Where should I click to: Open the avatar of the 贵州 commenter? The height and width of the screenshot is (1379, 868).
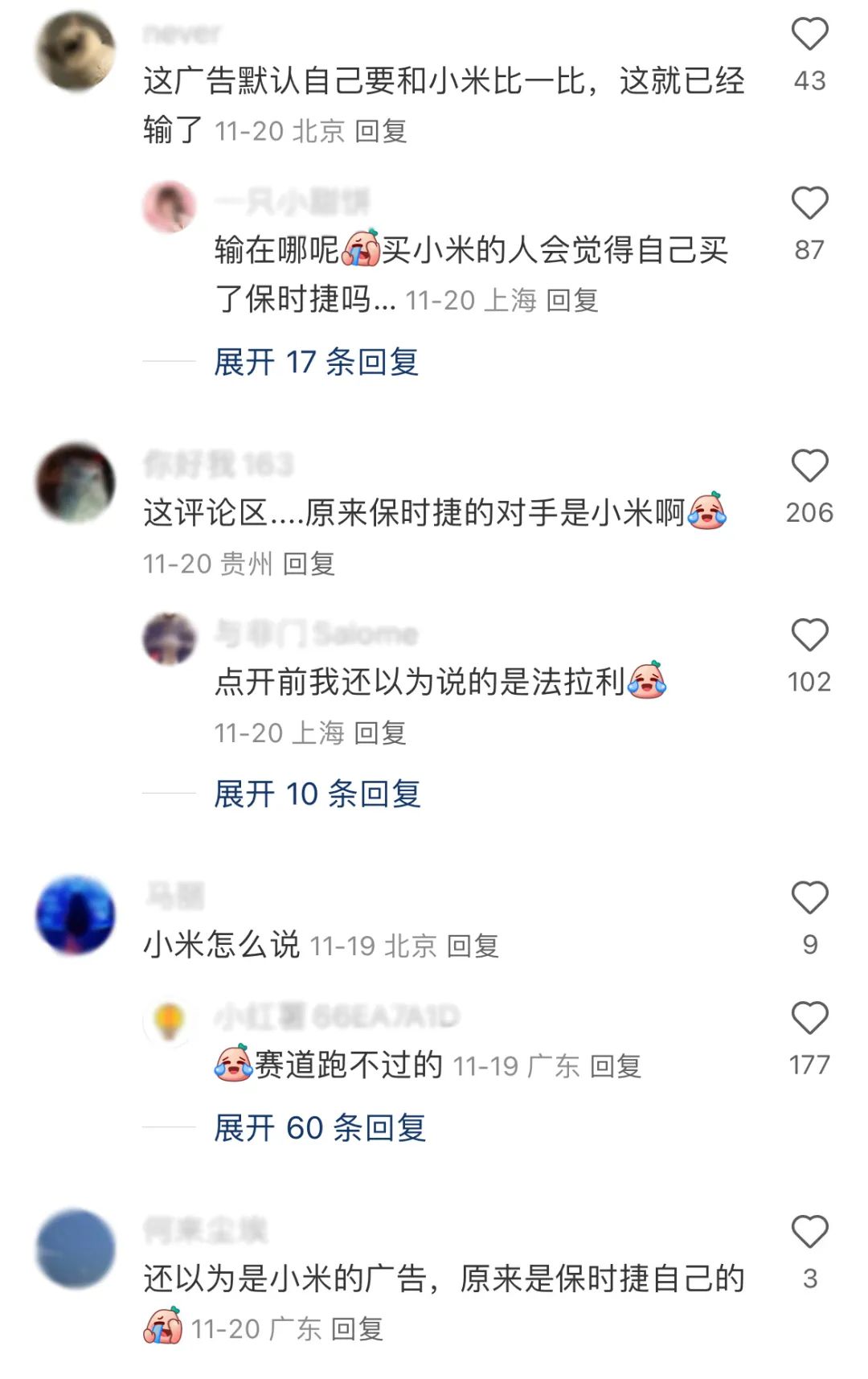click(76, 482)
